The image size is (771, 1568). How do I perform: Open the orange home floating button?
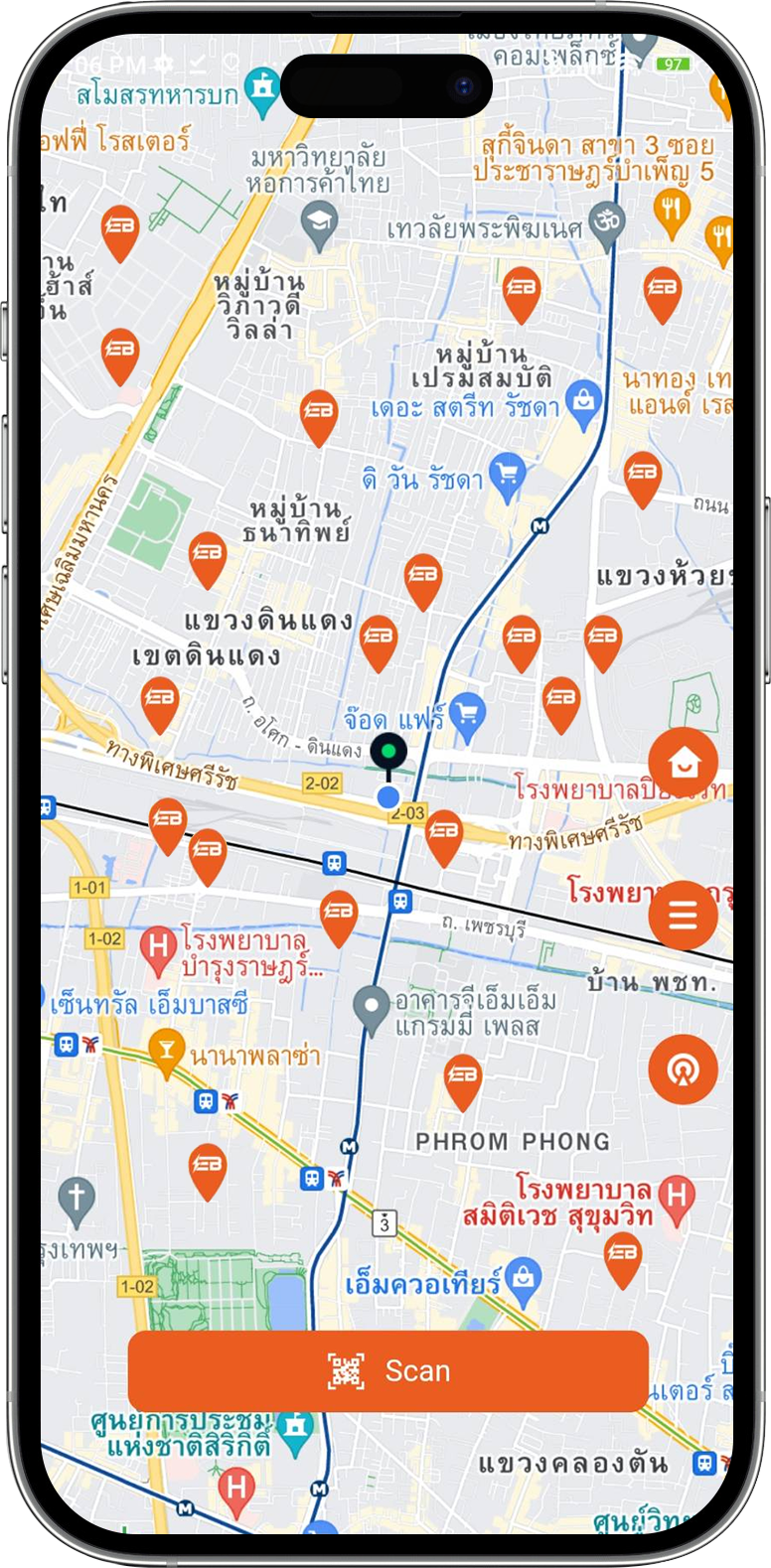pyautogui.click(x=683, y=763)
